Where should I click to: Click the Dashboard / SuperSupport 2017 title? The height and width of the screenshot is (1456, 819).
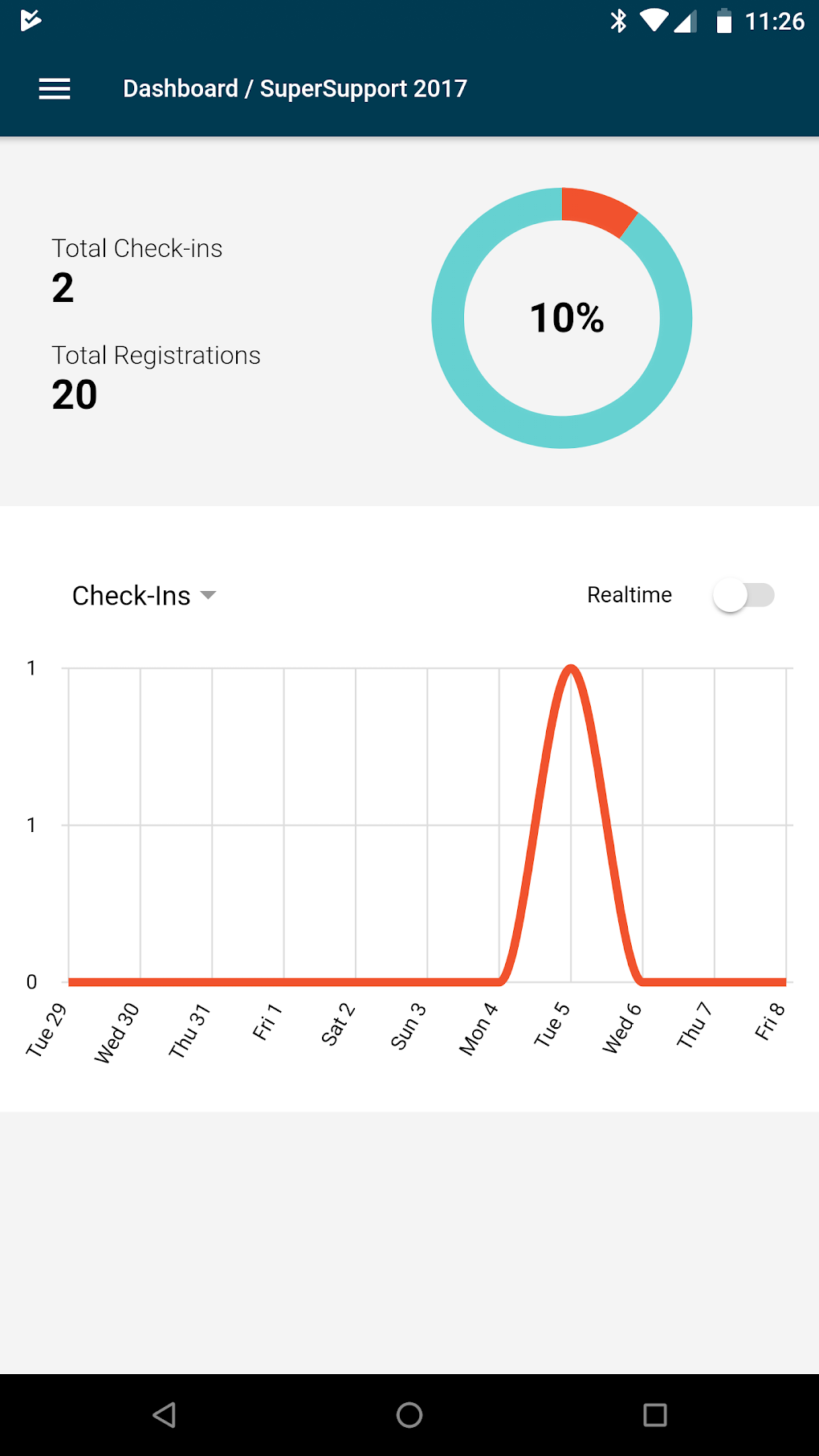(295, 88)
